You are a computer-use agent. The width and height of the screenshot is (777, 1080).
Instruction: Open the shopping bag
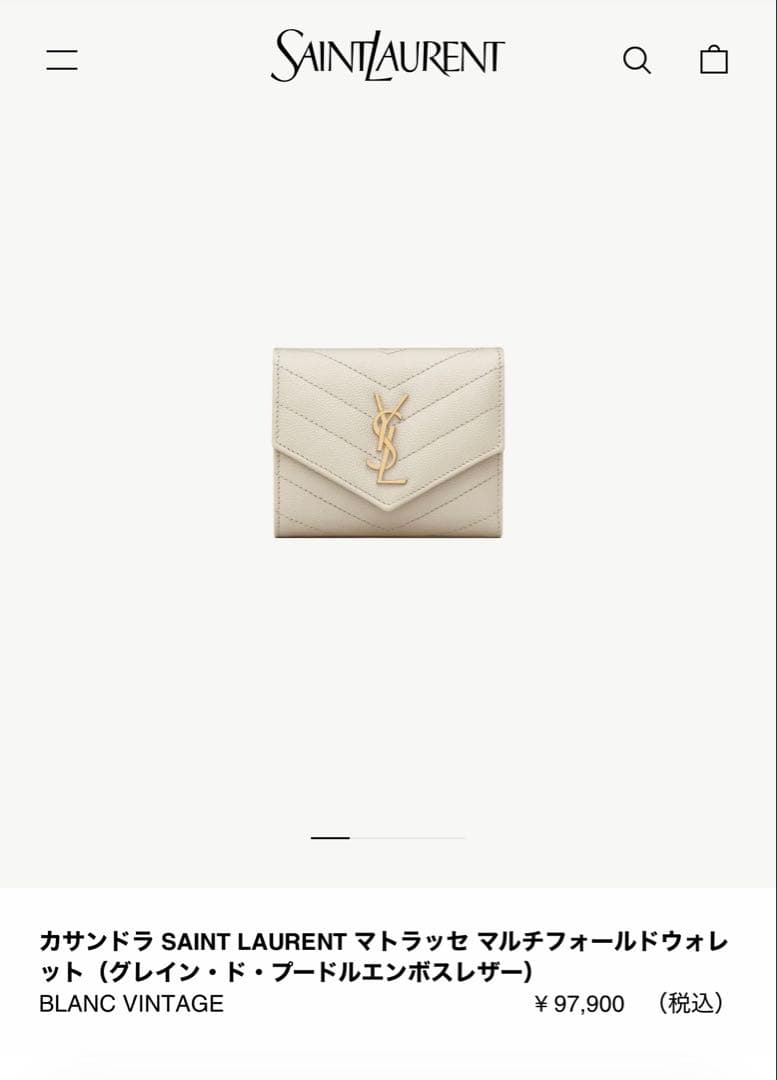pos(713,59)
